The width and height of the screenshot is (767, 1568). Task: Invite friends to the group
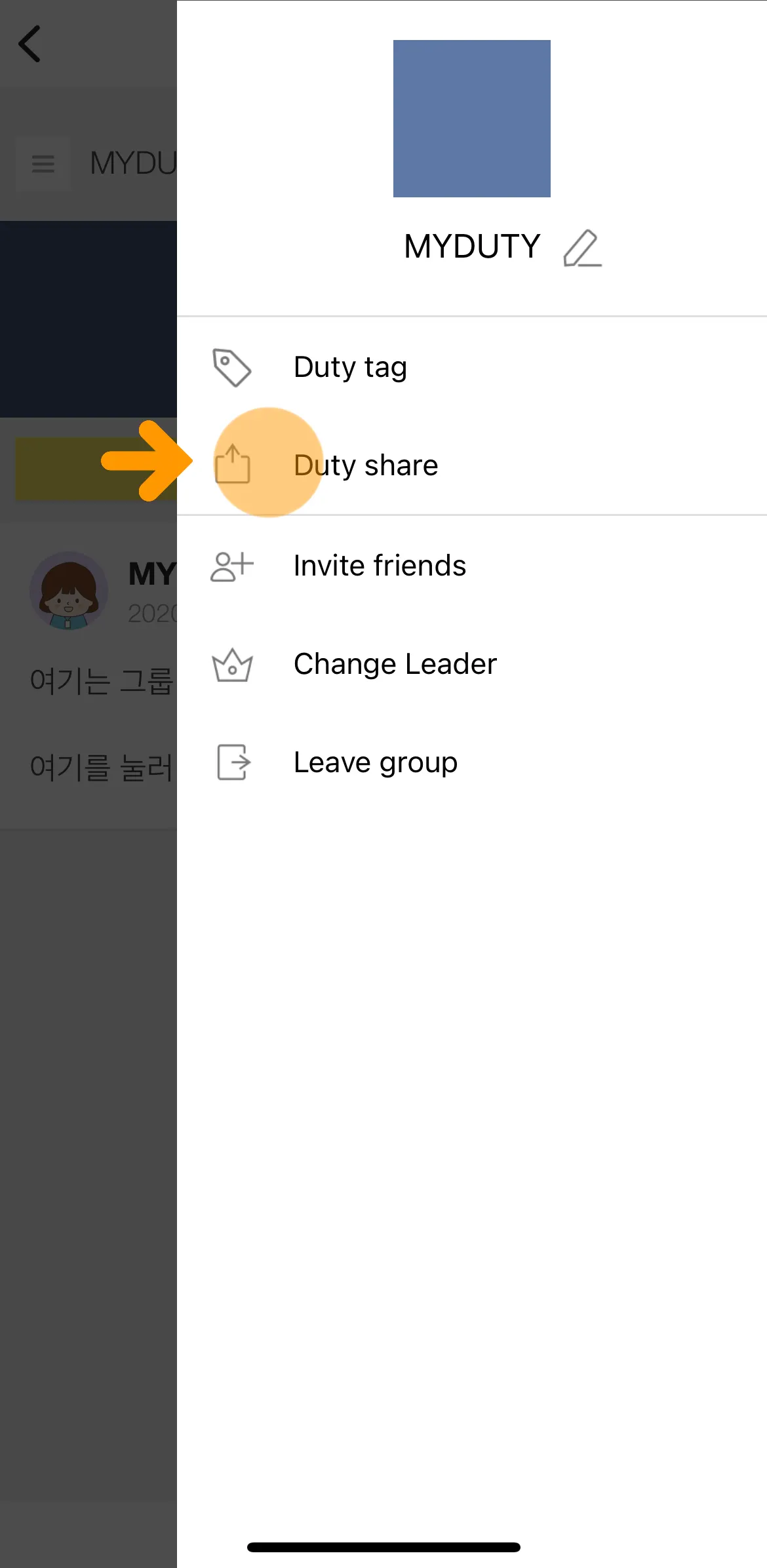point(379,566)
